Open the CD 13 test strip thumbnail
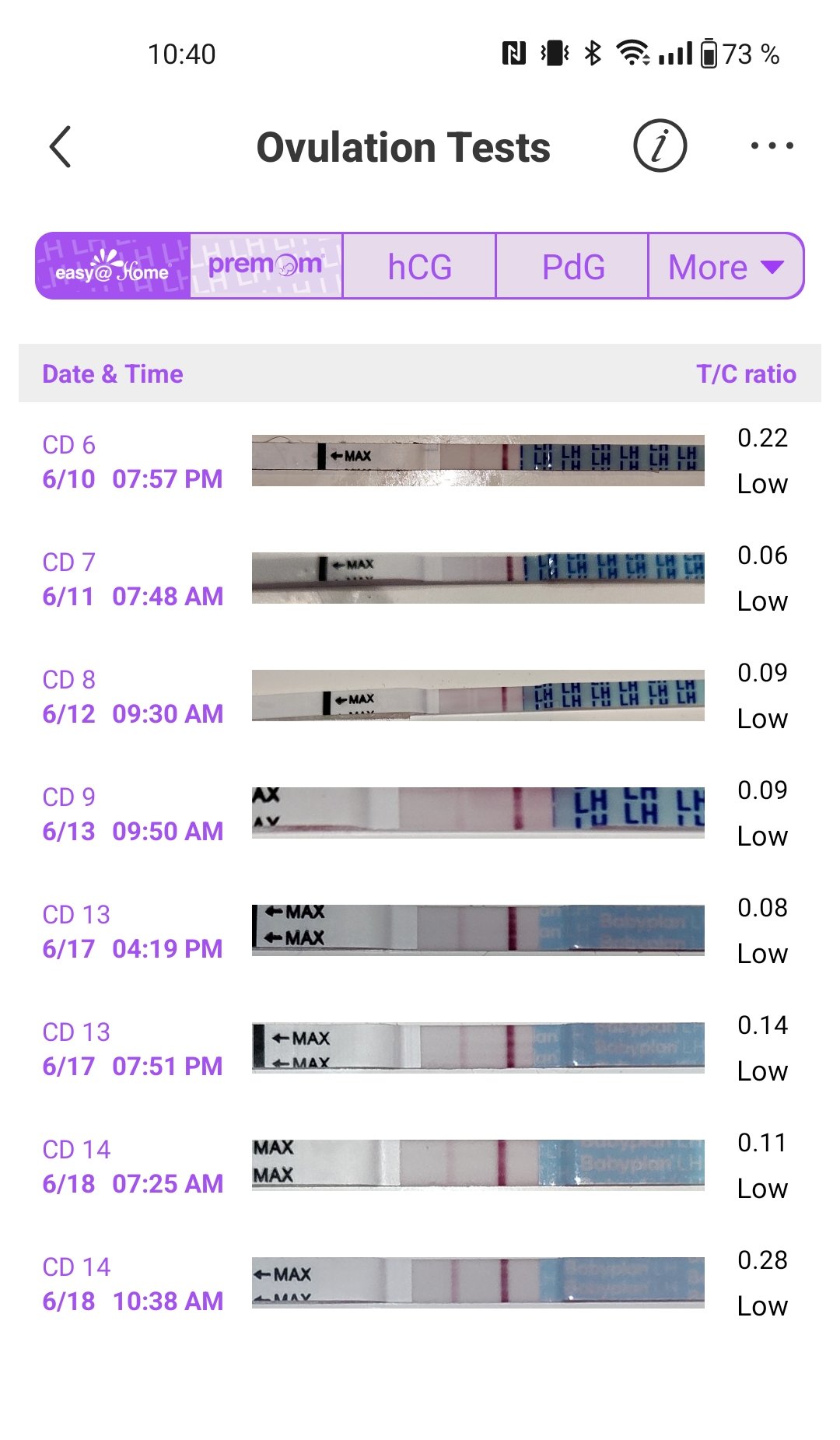 pyautogui.click(x=478, y=930)
